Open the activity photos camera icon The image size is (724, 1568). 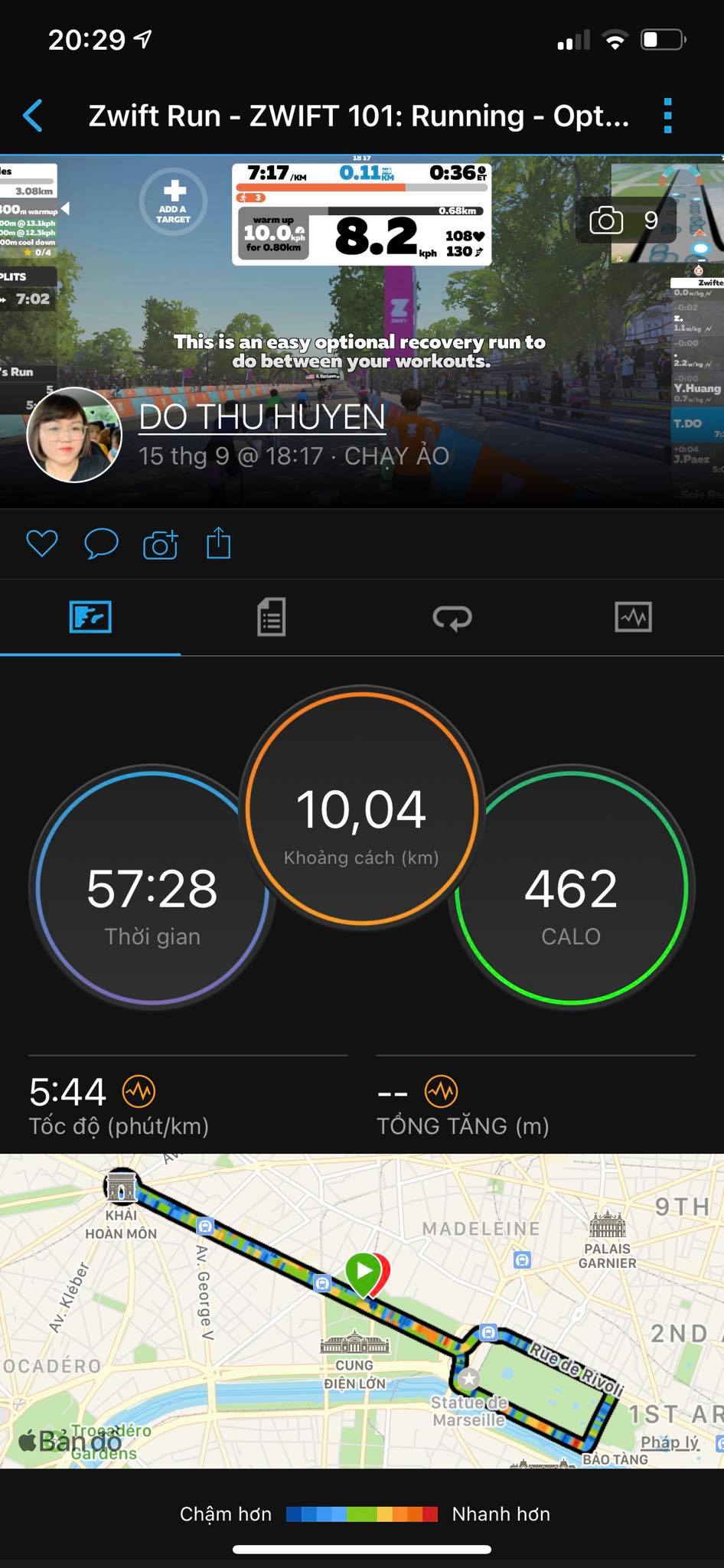coord(606,220)
